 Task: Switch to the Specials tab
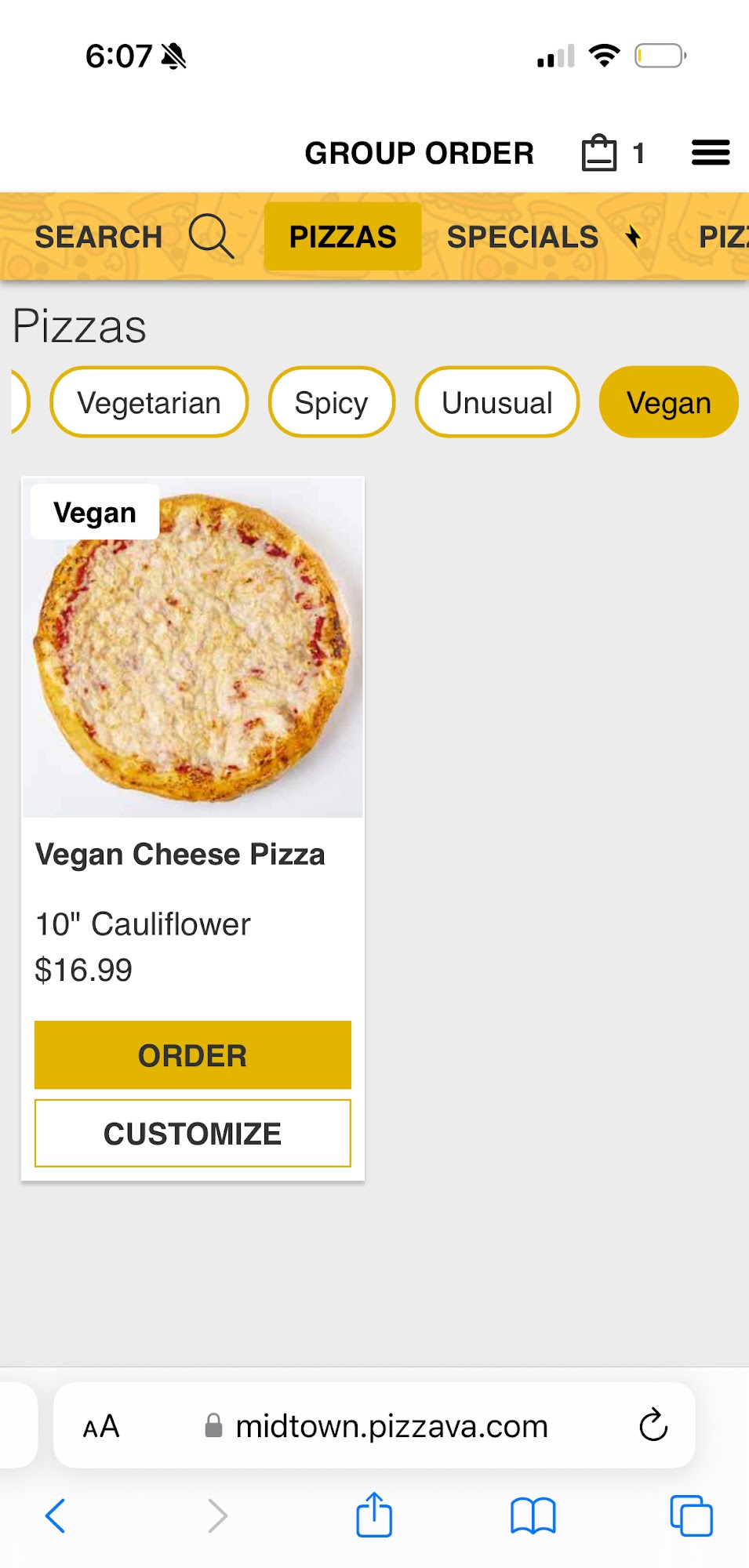pos(522,237)
